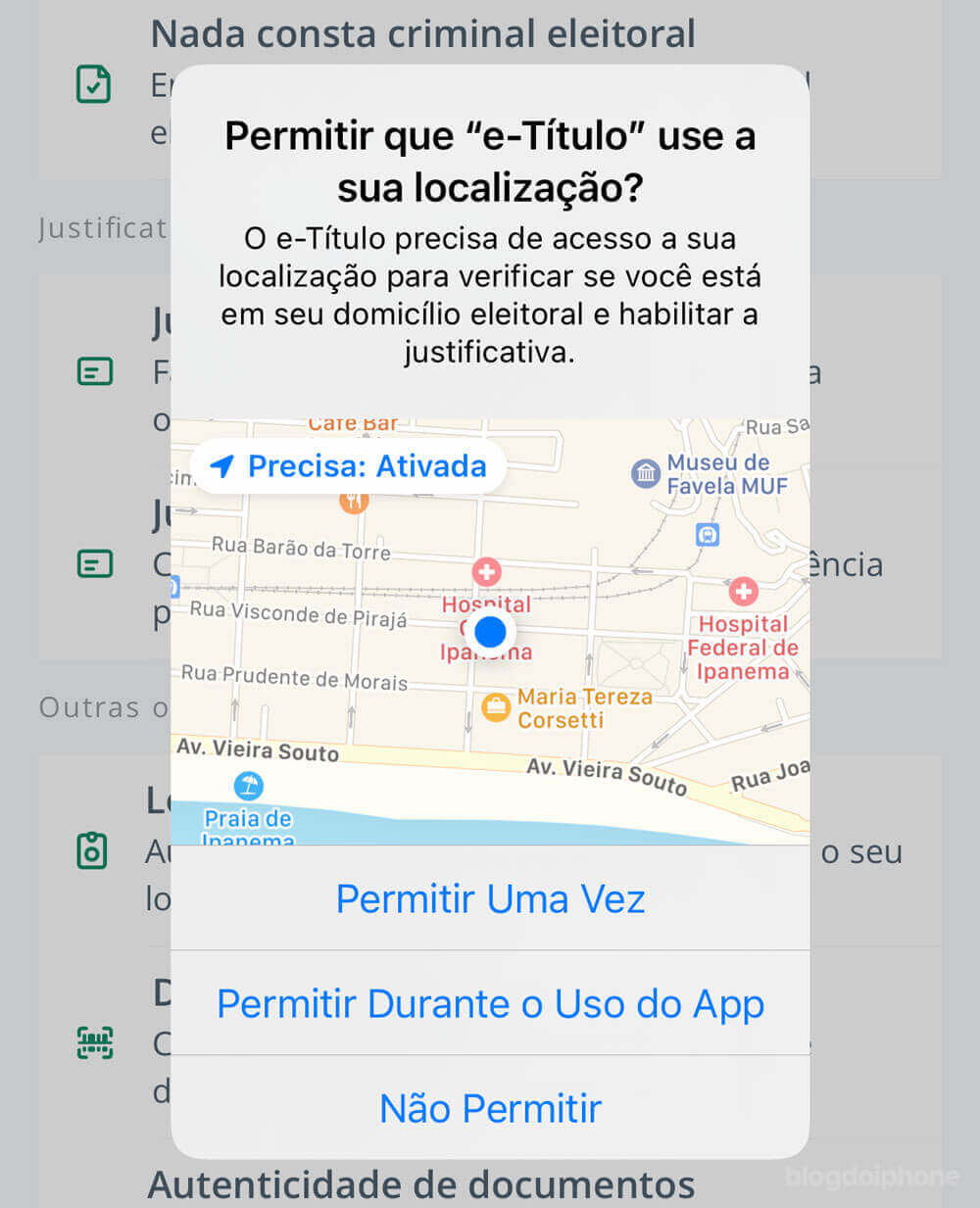The height and width of the screenshot is (1208, 980).
Task: Choose Permitir Durante o Uso do App
Action: pyautogui.click(x=490, y=1004)
